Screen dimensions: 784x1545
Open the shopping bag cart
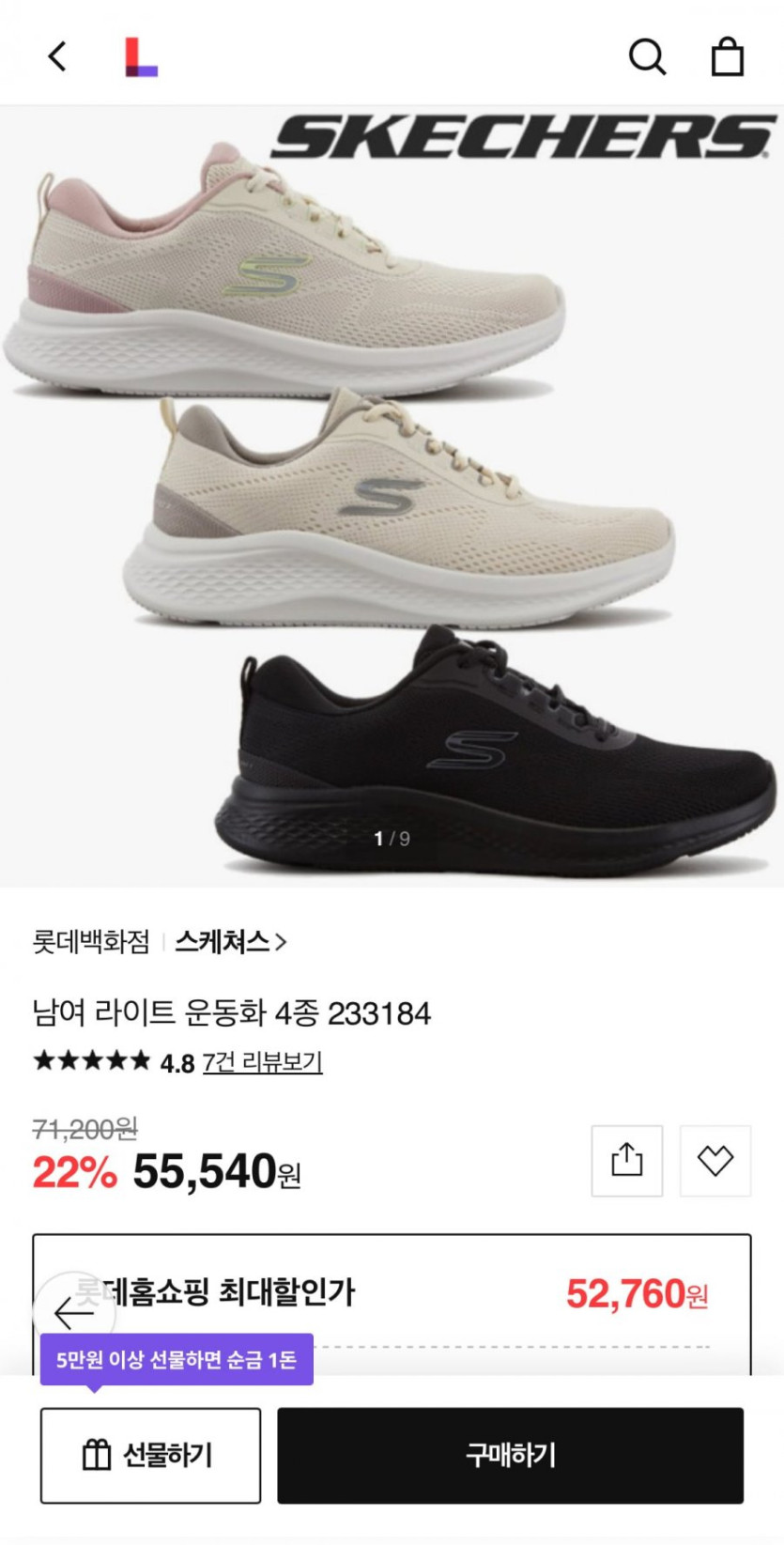[x=728, y=56]
